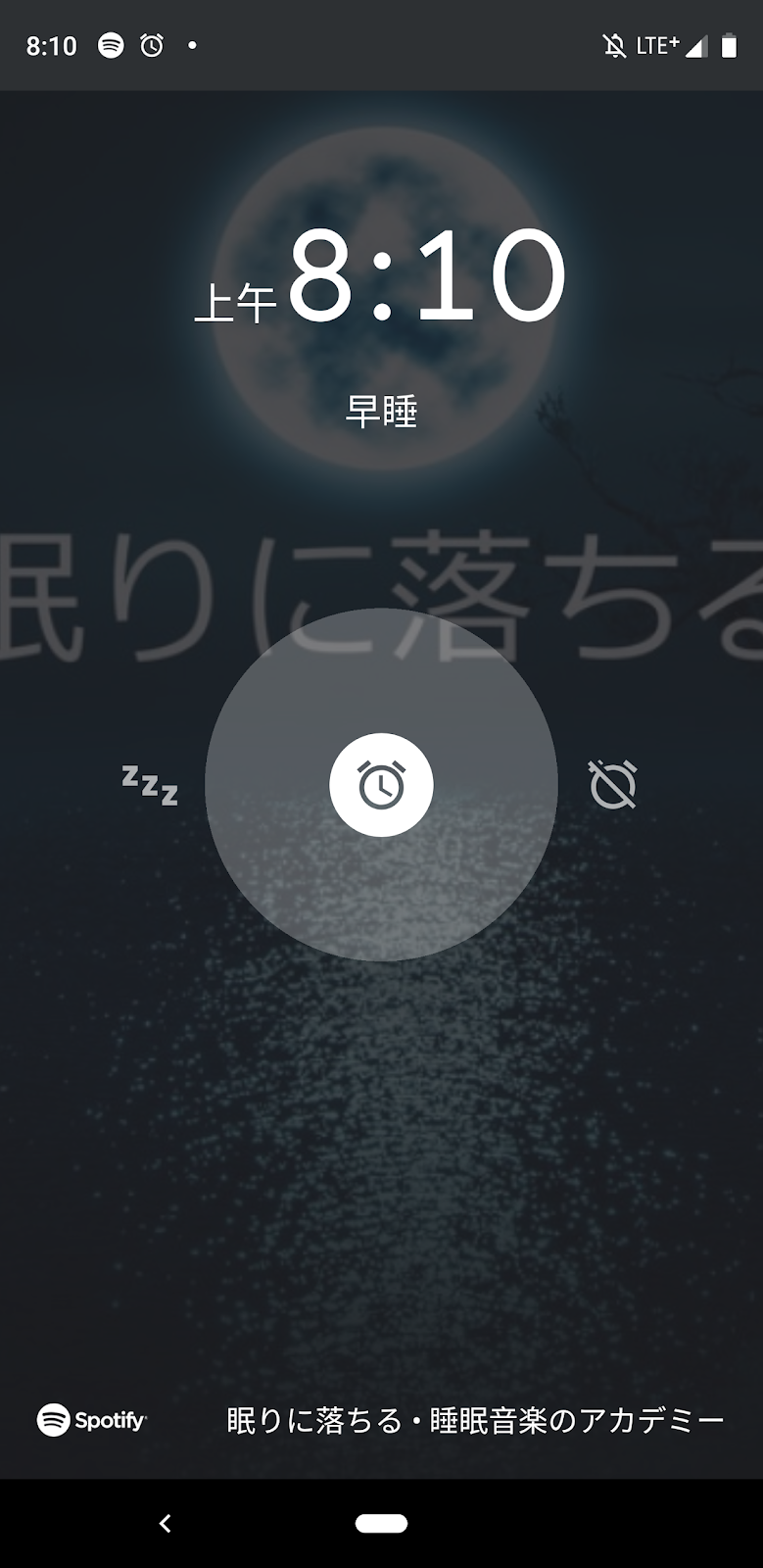Go back using the navigation arrow
Image resolution: width=763 pixels, height=1568 pixels.
pyautogui.click(x=165, y=1523)
